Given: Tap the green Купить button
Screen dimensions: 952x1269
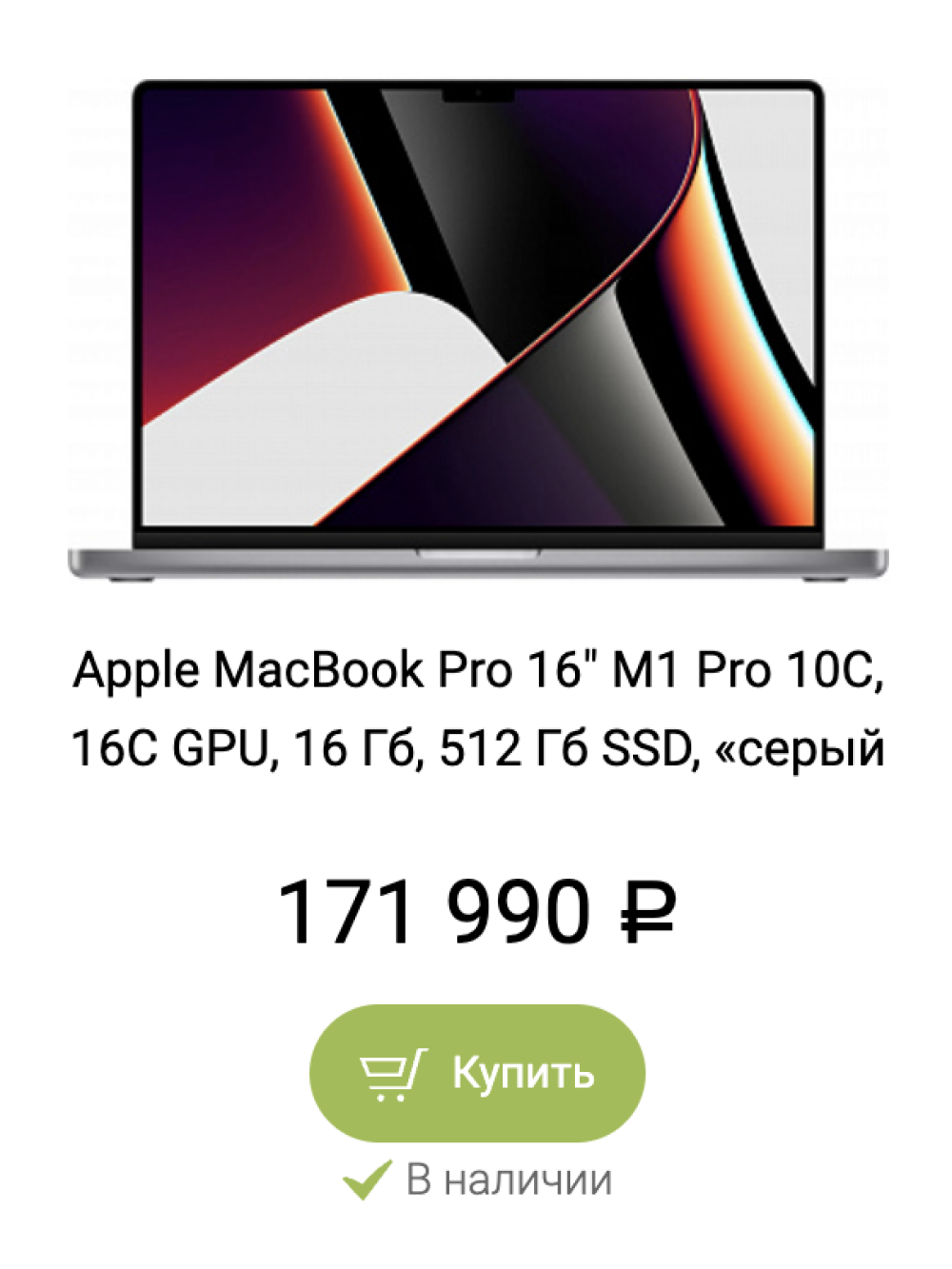Looking at the screenshot, I should tap(477, 1073).
